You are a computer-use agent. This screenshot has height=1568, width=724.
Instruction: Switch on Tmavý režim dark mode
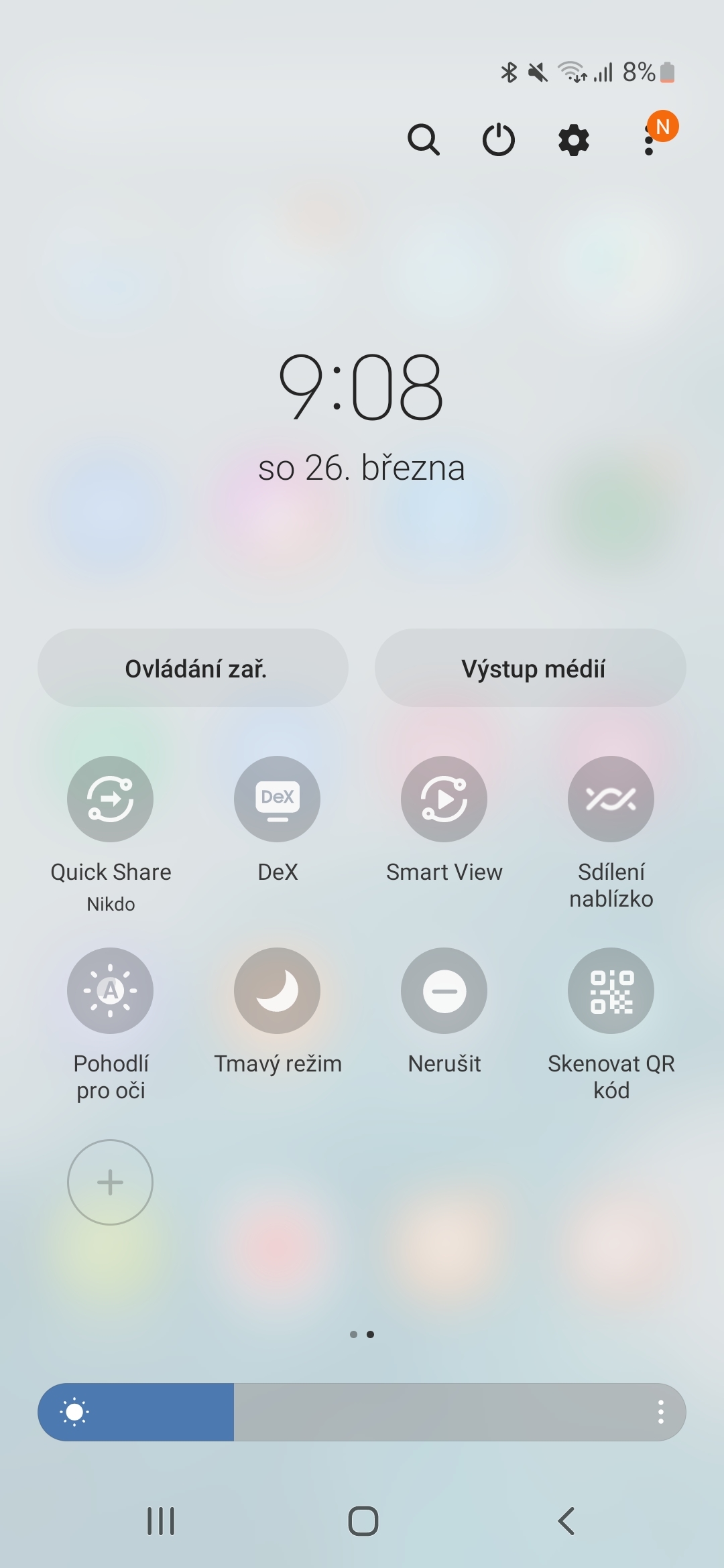(x=277, y=990)
